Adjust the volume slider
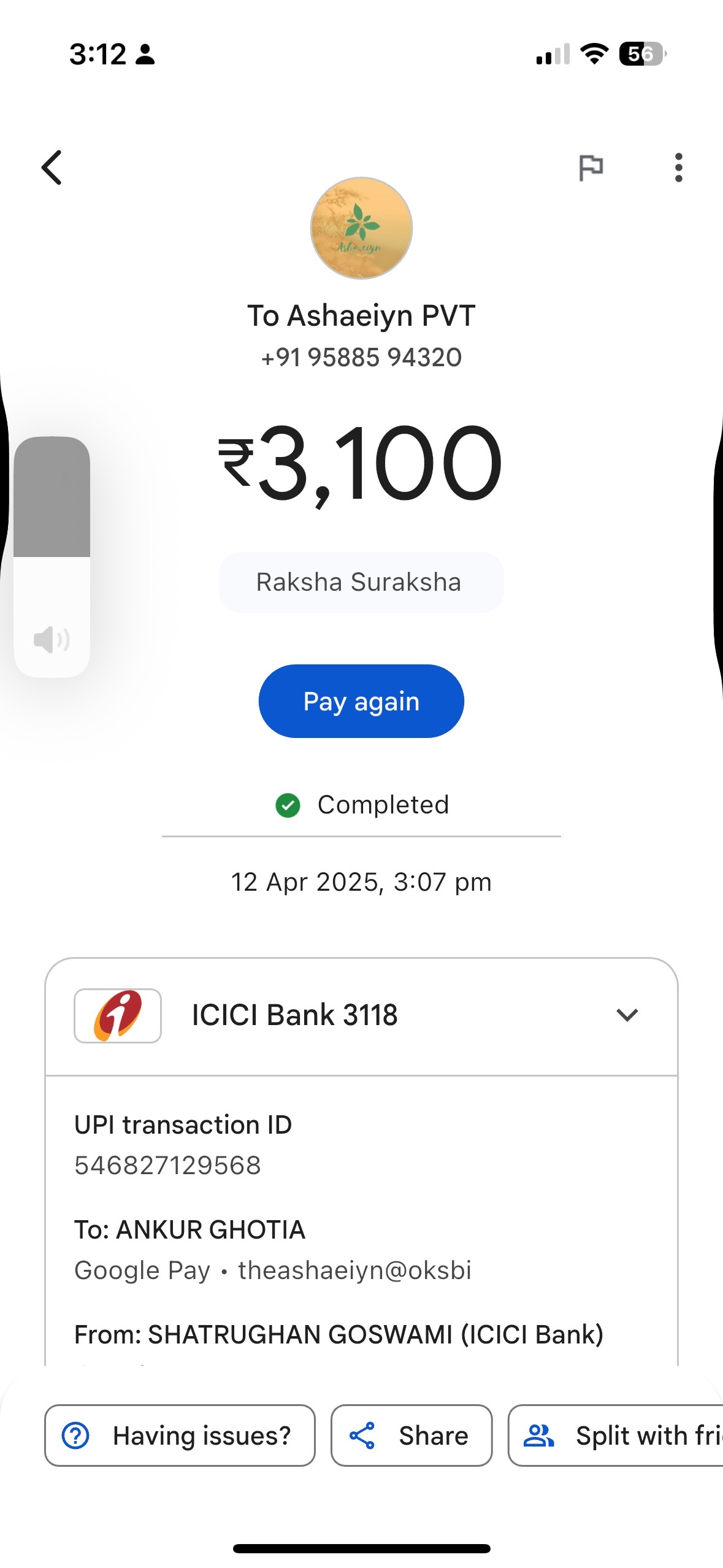The image size is (723, 1568). click(x=52, y=556)
